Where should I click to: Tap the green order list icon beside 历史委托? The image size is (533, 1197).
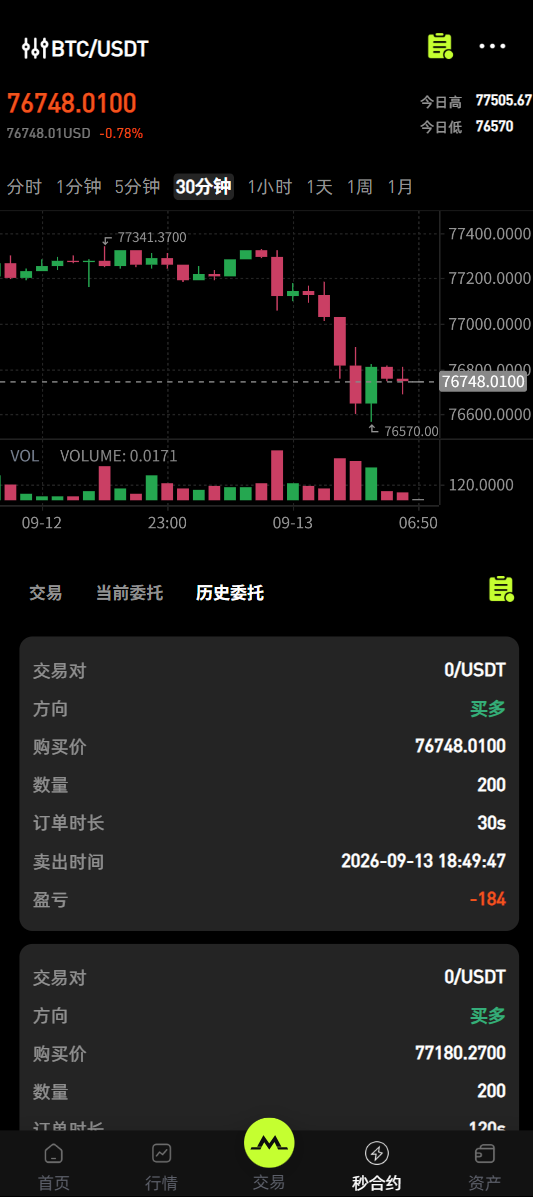click(501, 589)
